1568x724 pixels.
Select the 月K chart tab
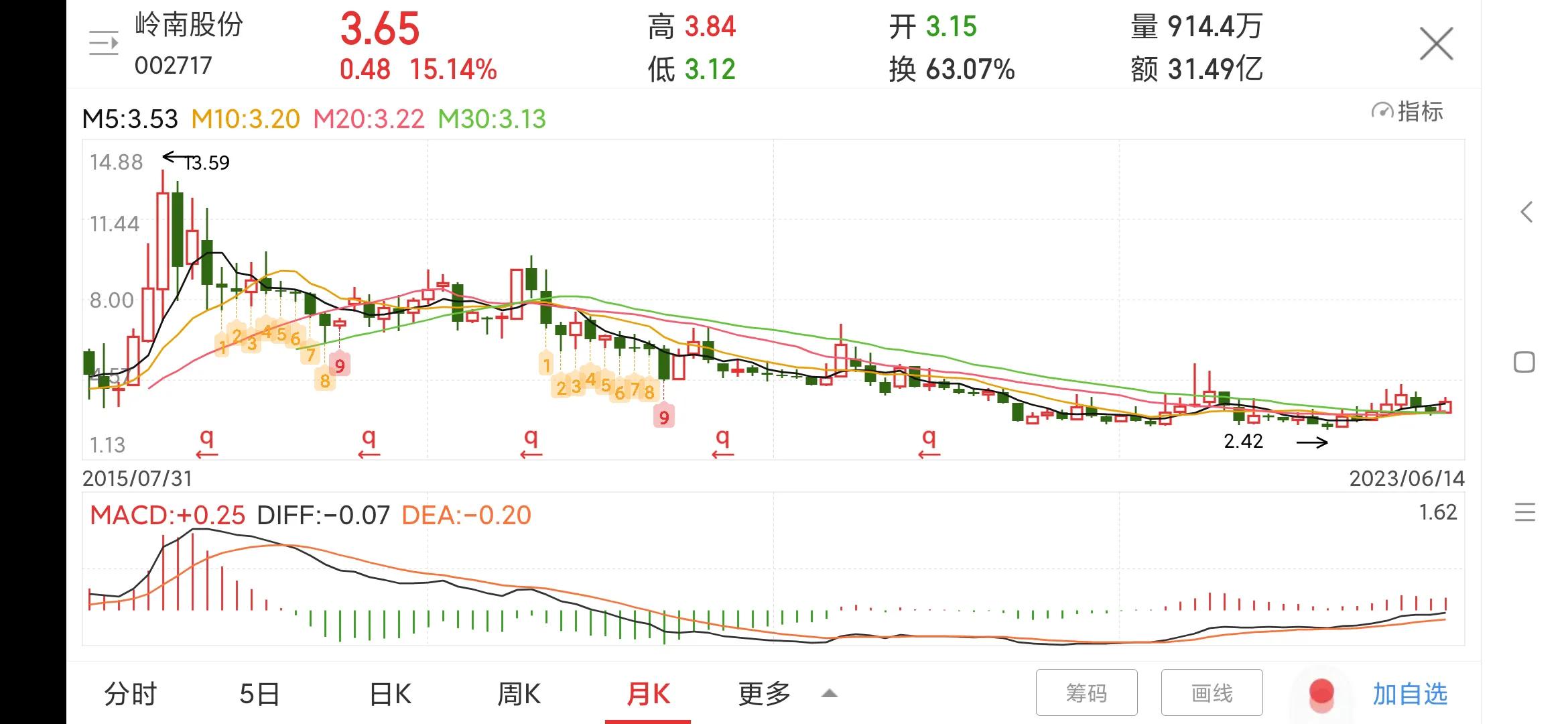tap(648, 694)
